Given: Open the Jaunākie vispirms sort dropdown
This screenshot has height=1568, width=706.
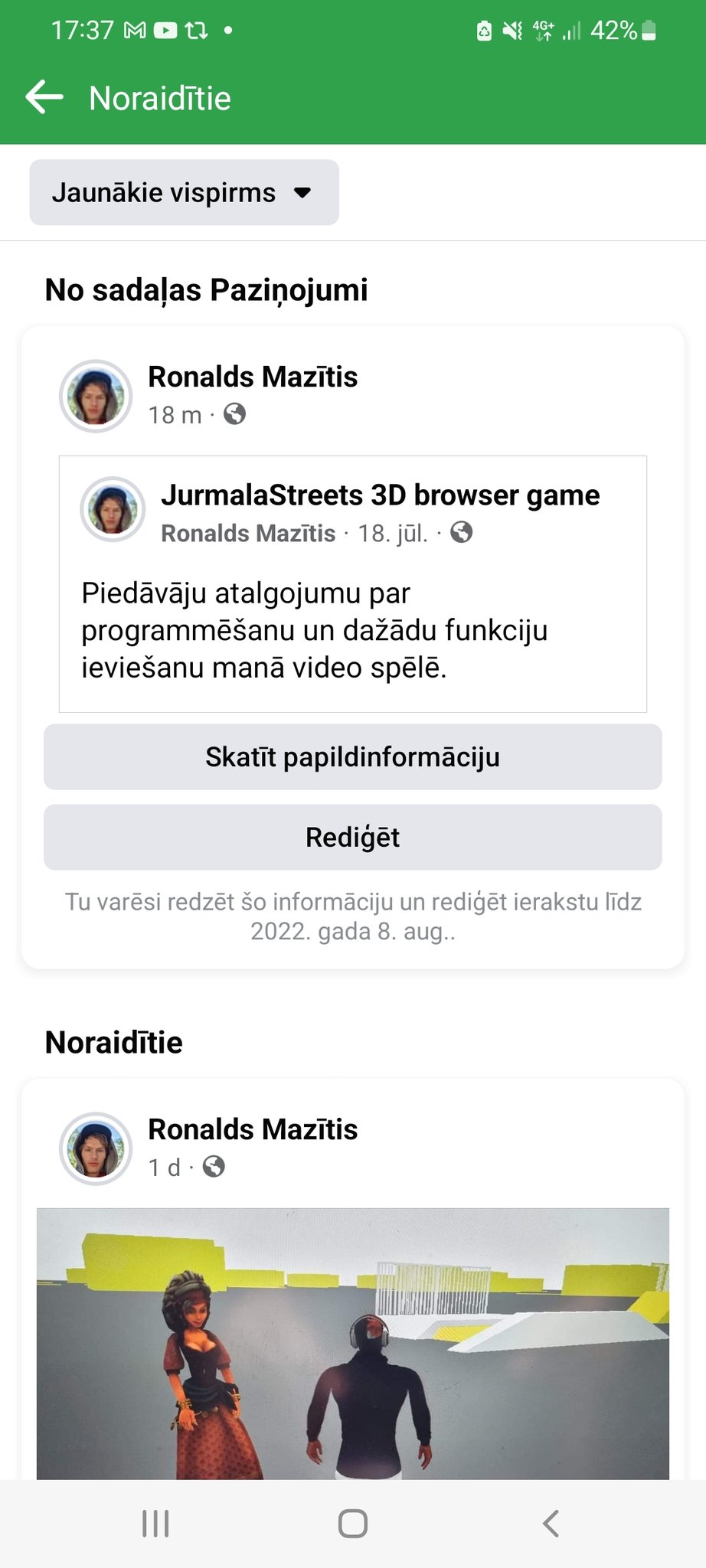Looking at the screenshot, I should pos(184,193).
